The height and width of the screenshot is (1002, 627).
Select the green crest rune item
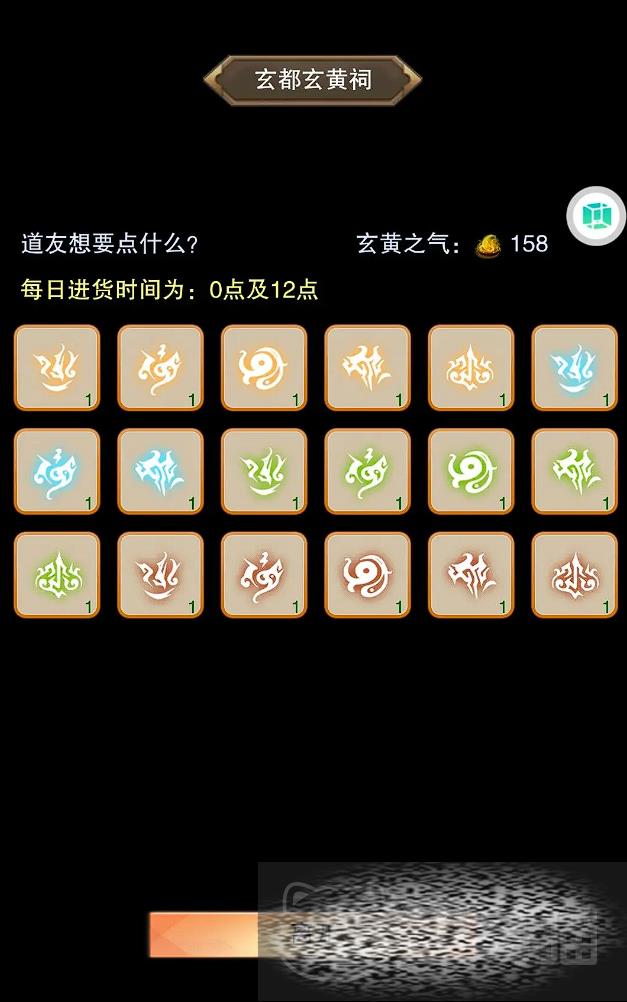[x=57, y=575]
